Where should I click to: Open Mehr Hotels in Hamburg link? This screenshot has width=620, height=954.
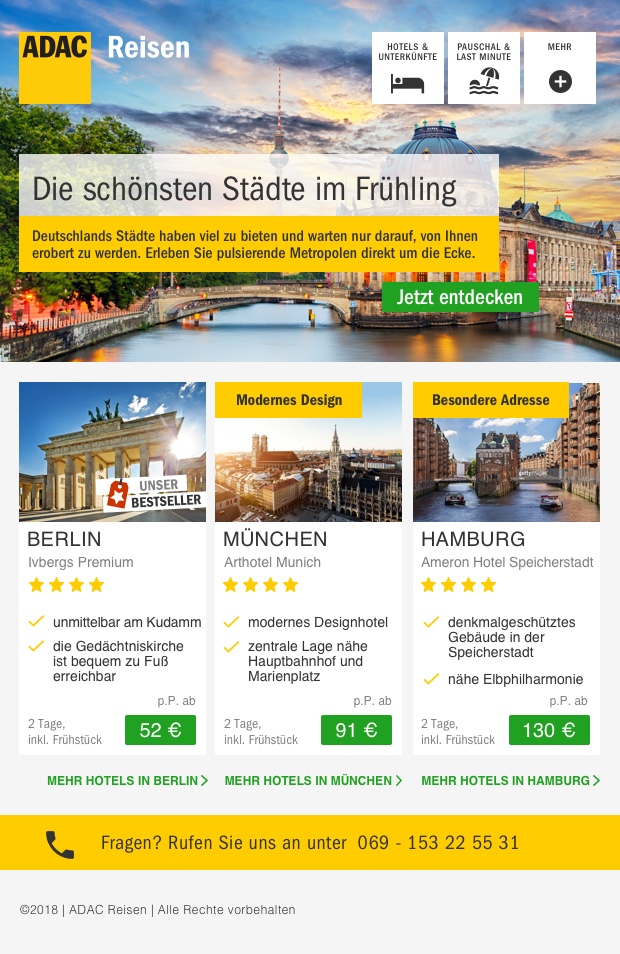pyautogui.click(x=510, y=780)
